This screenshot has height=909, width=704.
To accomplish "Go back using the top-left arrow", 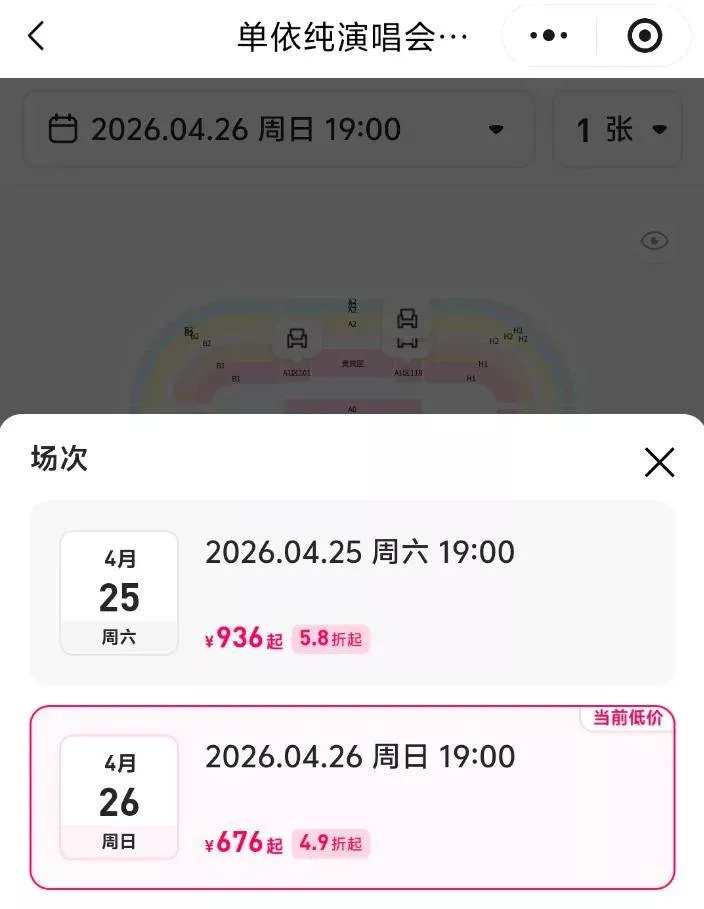I will tap(36, 37).
